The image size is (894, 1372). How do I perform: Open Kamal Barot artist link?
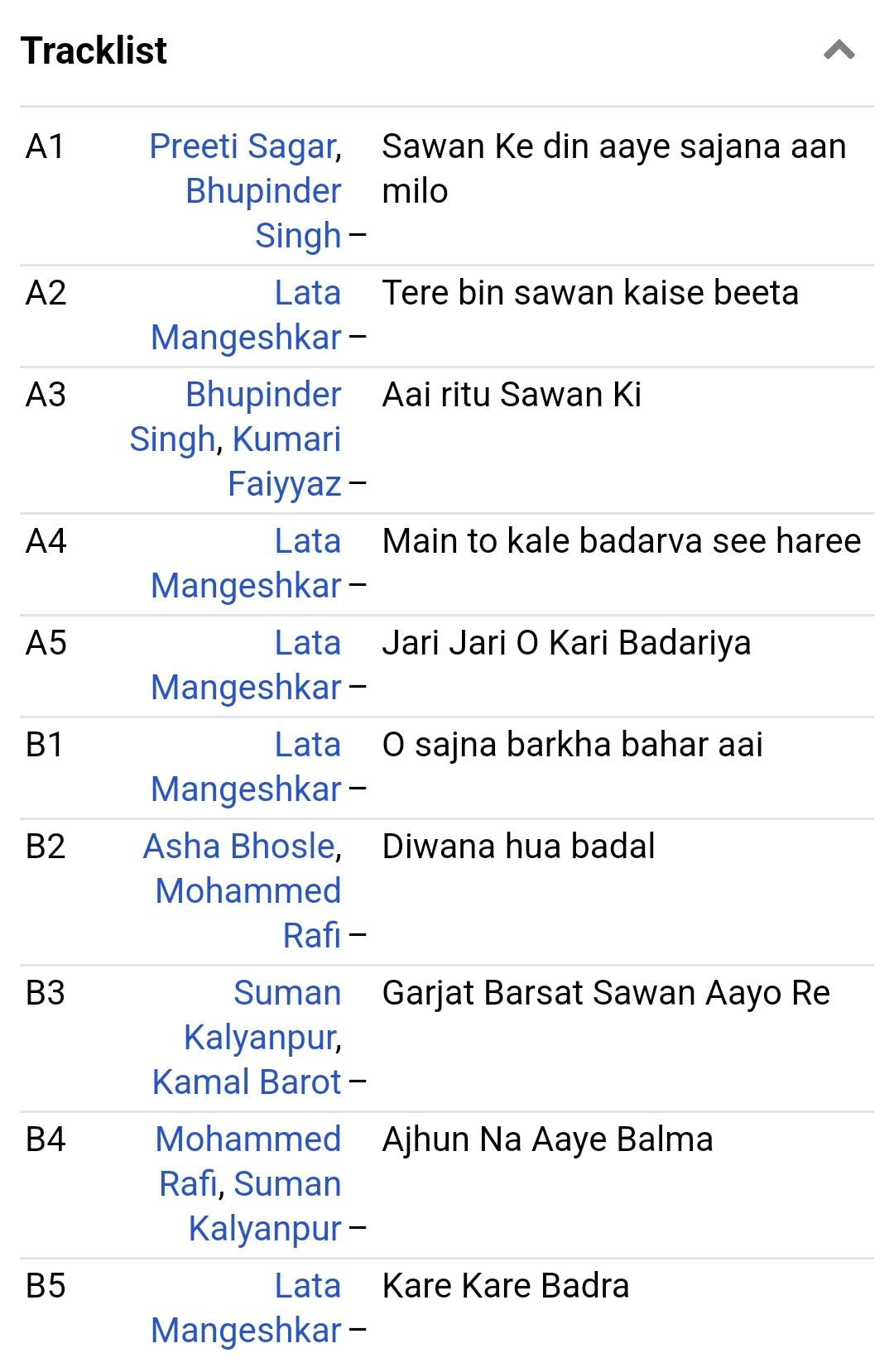pos(247,1082)
